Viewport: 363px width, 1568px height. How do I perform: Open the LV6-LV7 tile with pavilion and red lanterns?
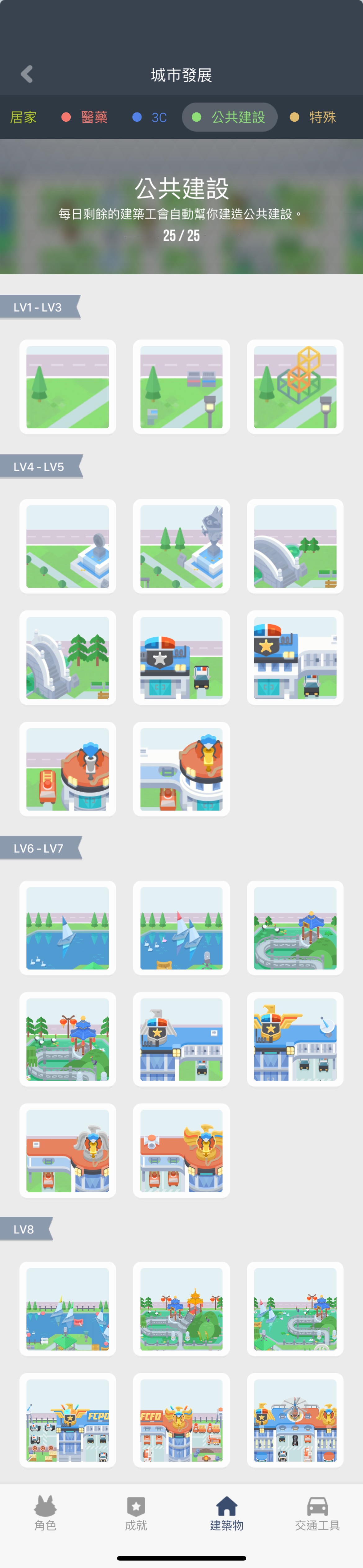[68, 1039]
